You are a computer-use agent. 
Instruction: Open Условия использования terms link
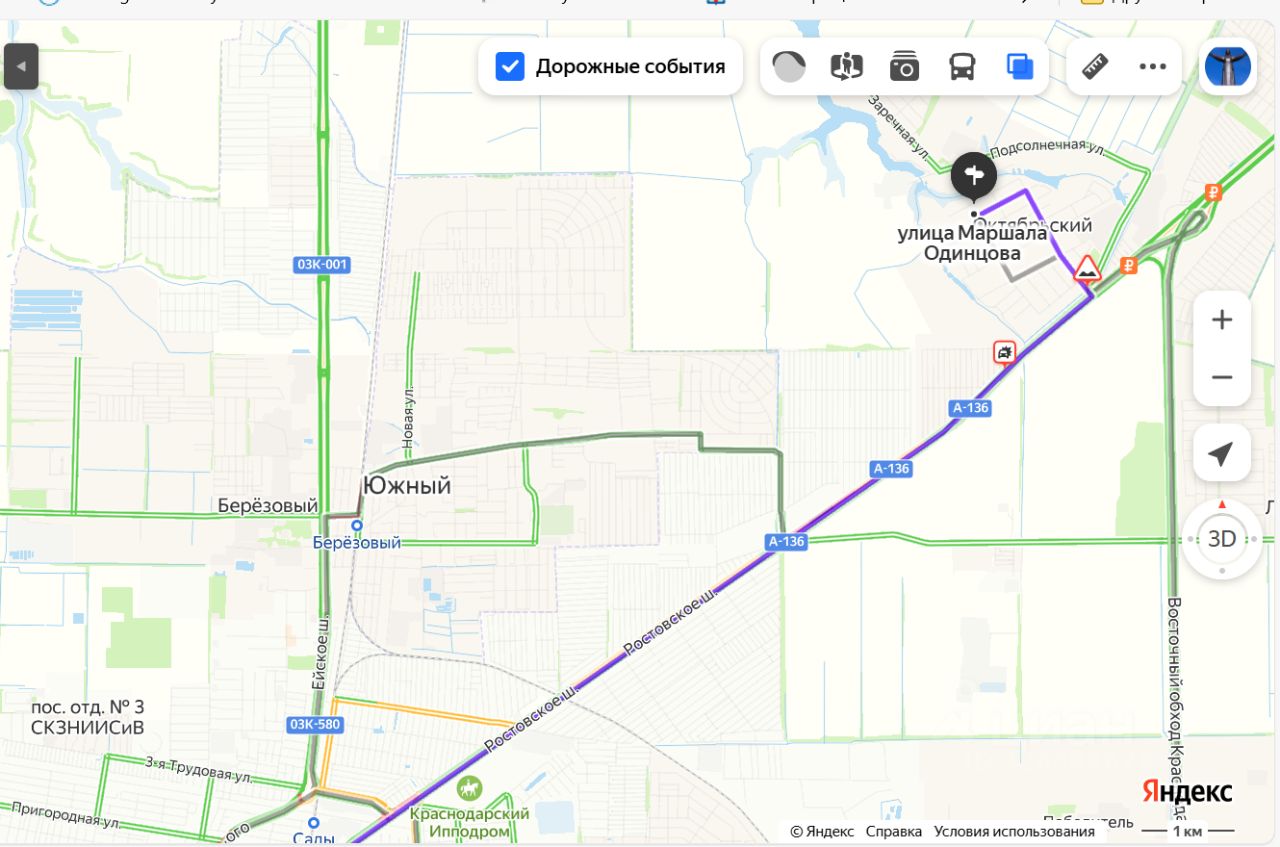click(1014, 831)
